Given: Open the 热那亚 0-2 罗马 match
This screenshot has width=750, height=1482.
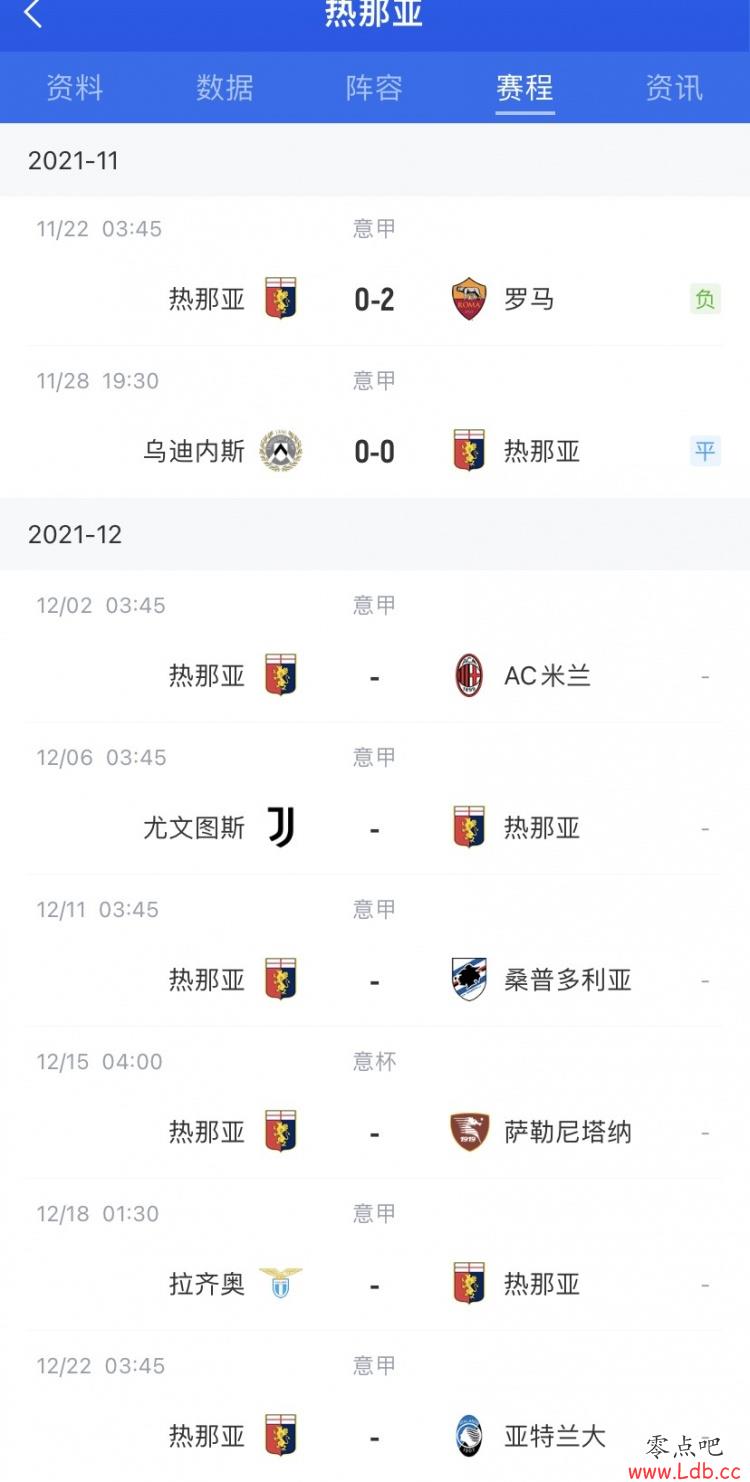Looking at the screenshot, I should 375,271.
